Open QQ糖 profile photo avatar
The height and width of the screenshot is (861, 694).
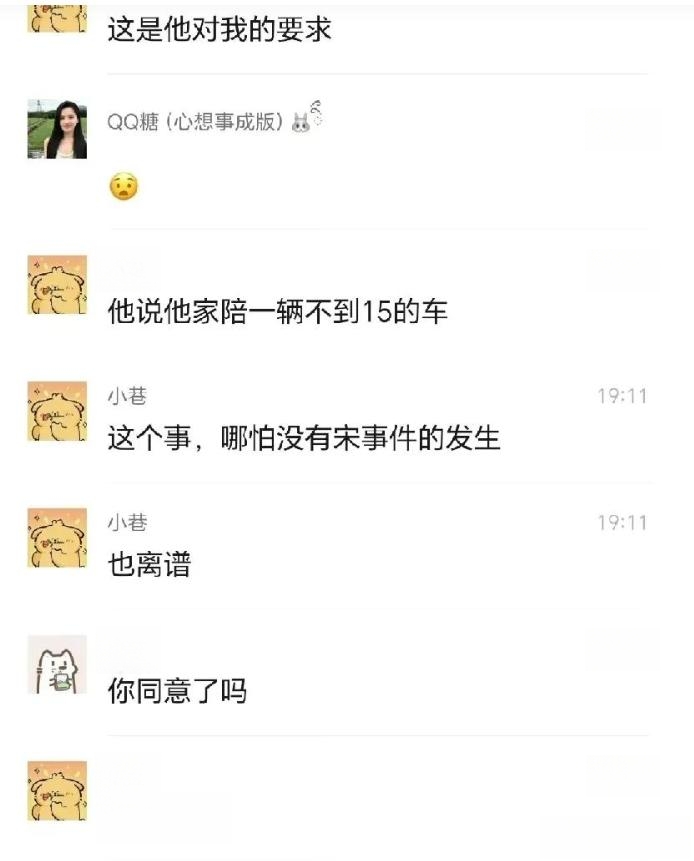(57, 129)
